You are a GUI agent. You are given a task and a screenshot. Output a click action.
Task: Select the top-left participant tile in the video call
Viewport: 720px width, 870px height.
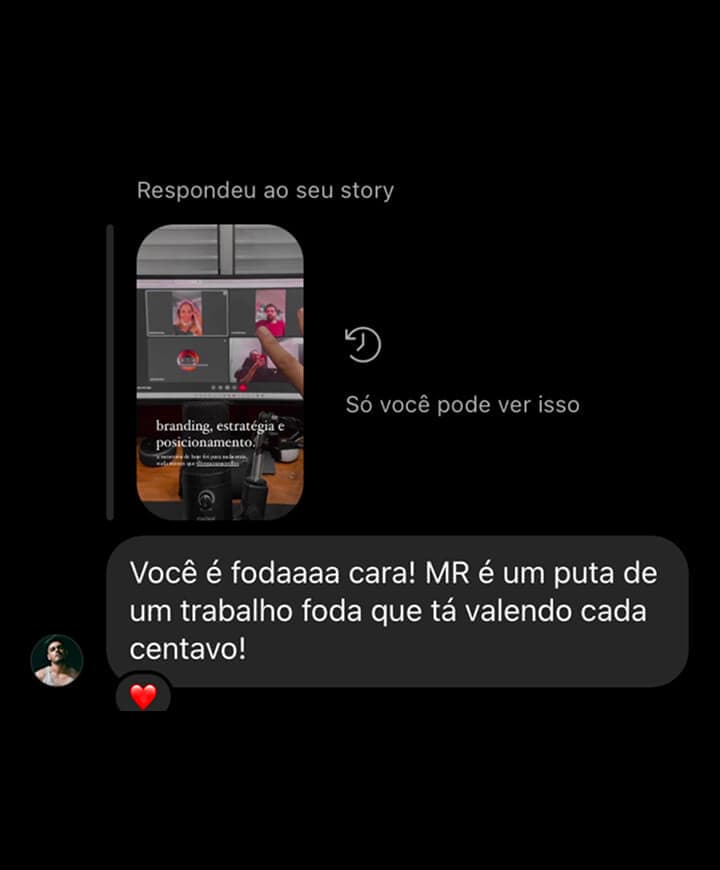pos(185,313)
